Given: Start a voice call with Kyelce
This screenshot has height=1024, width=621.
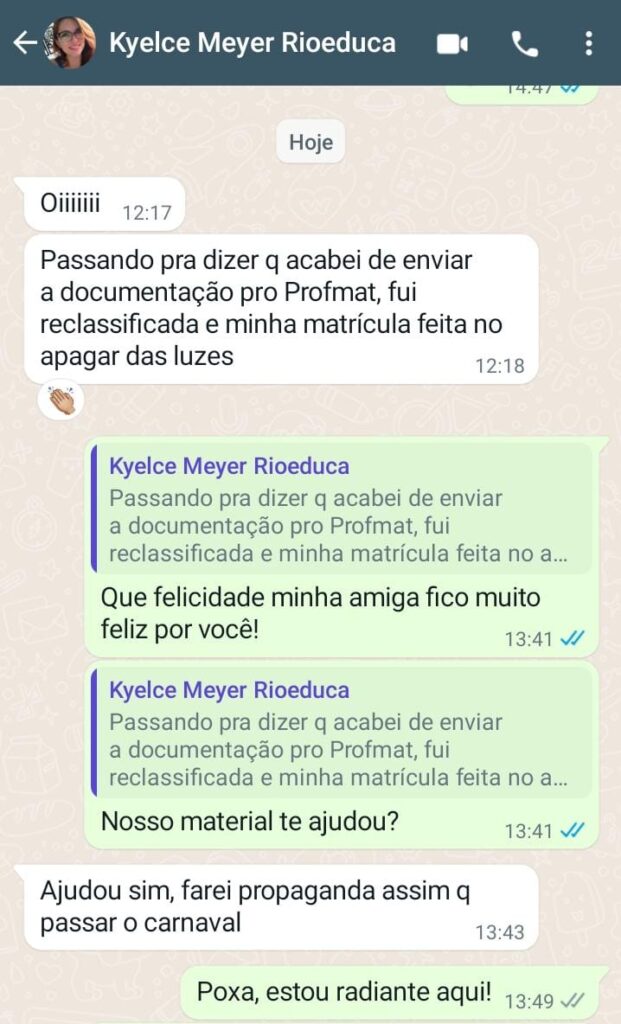Looking at the screenshot, I should coord(524,43).
